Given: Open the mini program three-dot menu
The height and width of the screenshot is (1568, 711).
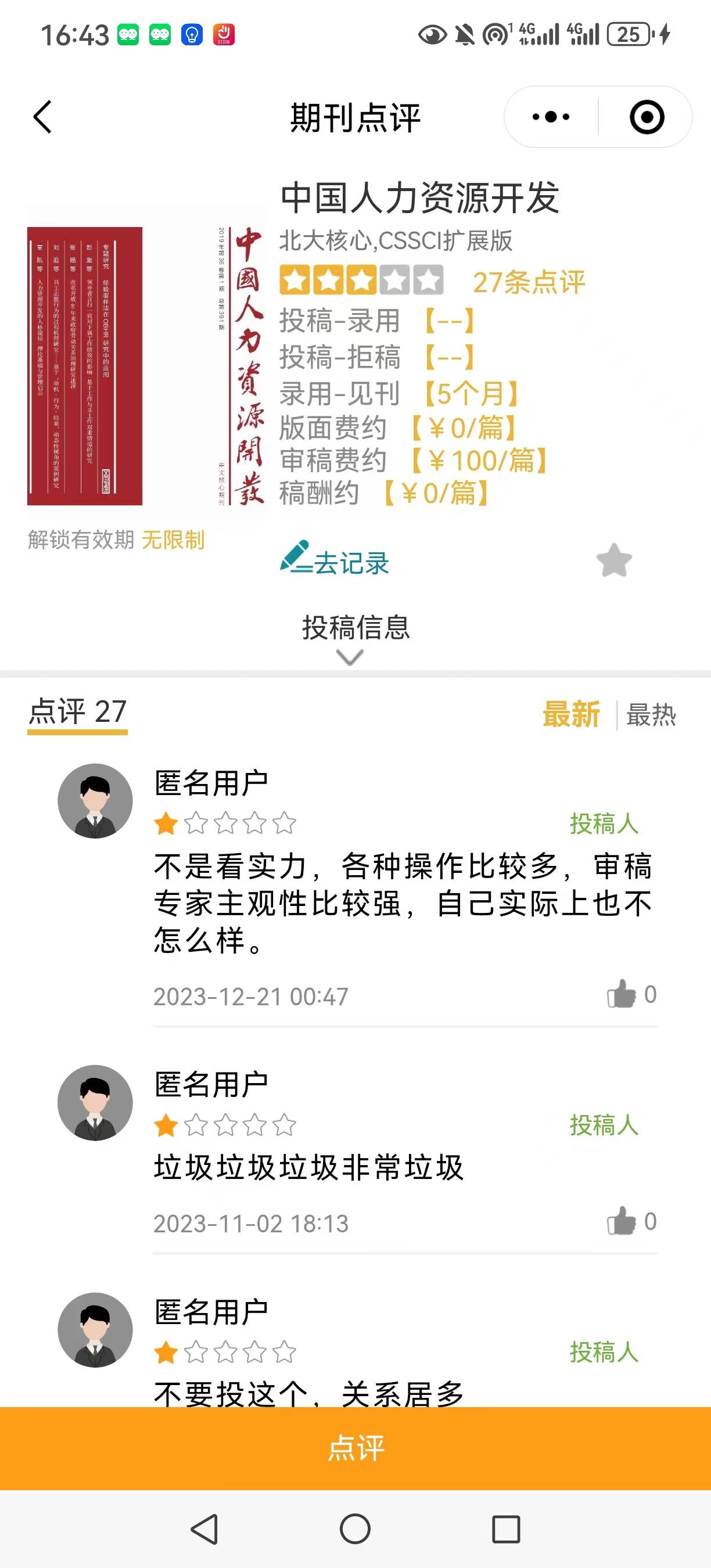Looking at the screenshot, I should (551, 117).
